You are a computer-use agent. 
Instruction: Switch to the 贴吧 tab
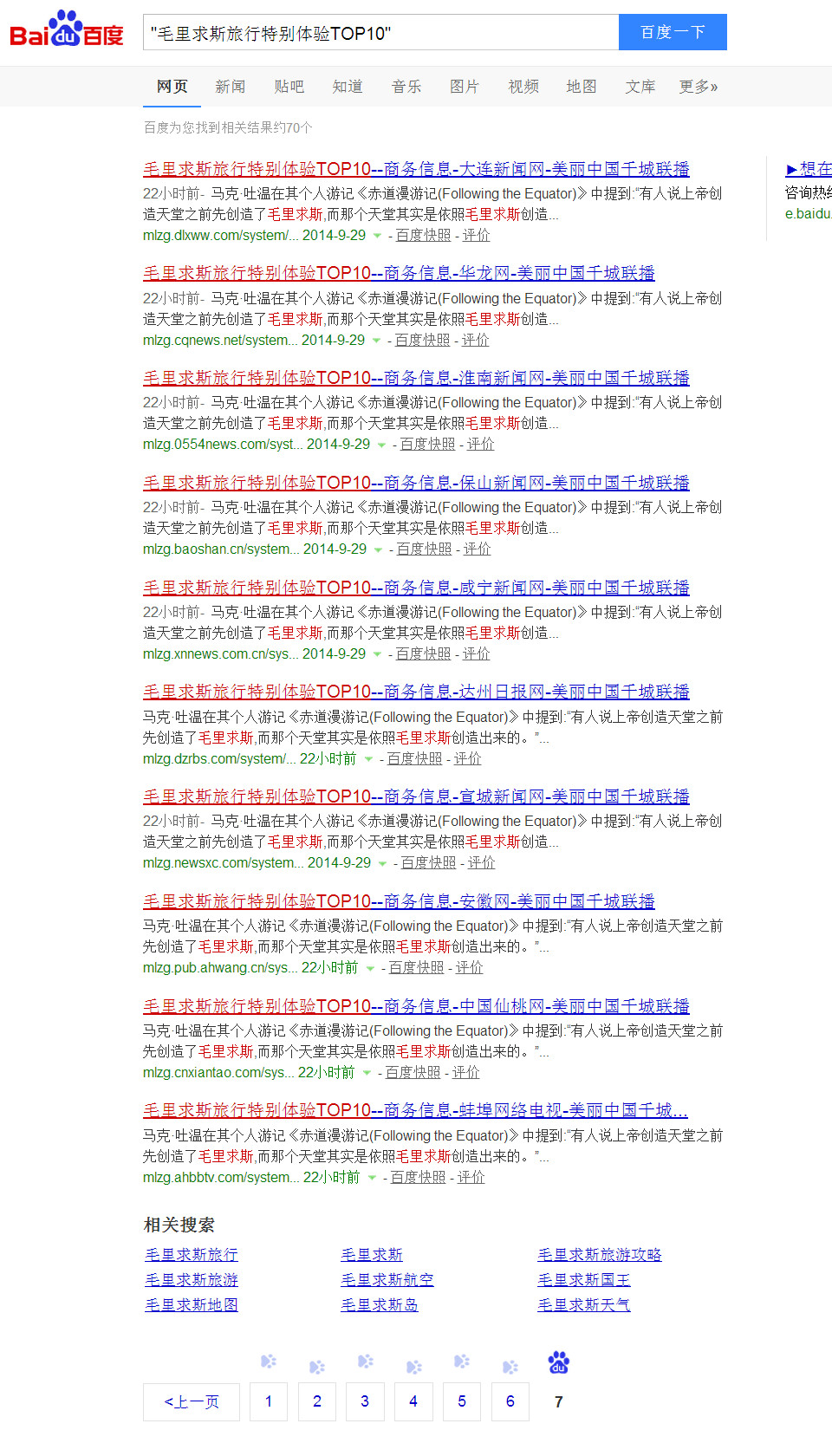[x=289, y=87]
